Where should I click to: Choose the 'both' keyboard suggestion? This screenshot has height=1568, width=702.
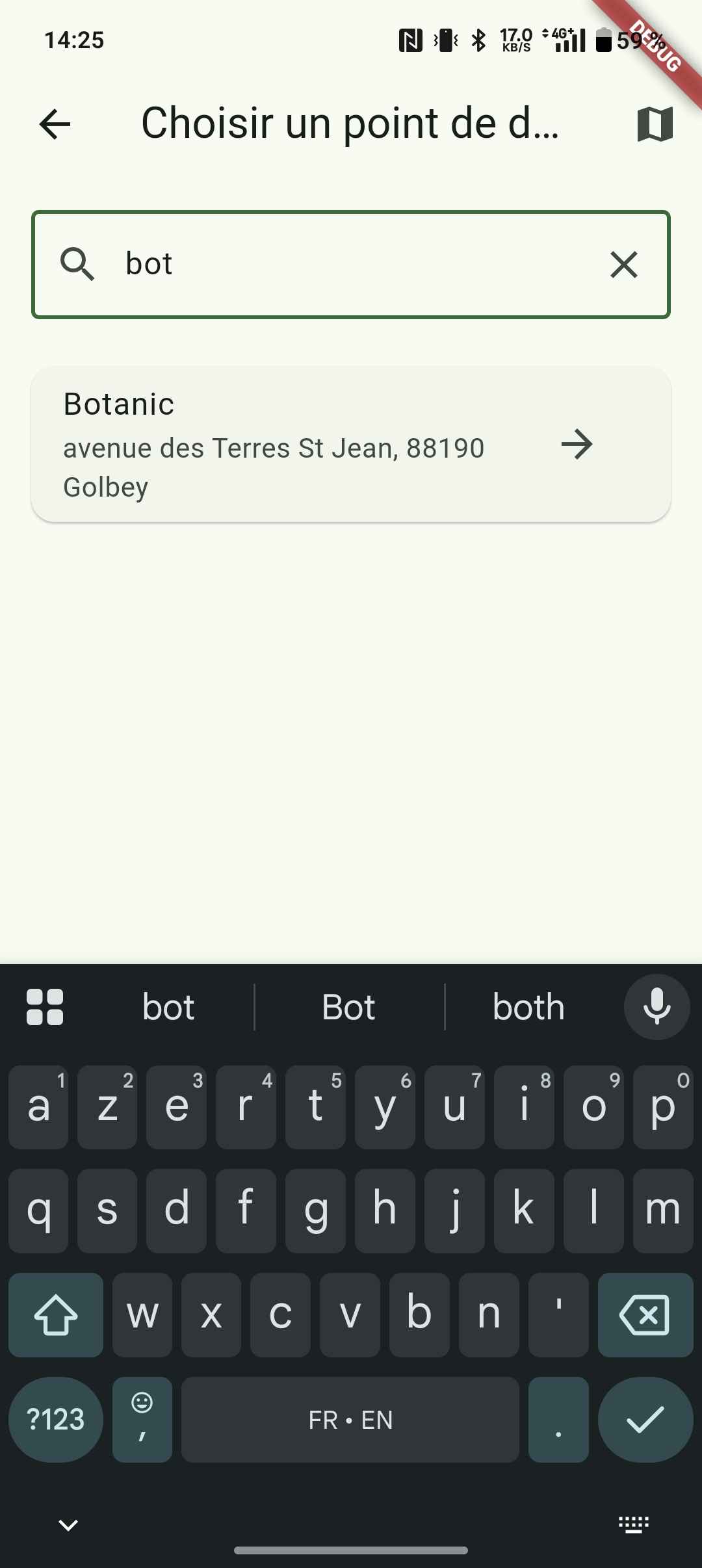(528, 1008)
